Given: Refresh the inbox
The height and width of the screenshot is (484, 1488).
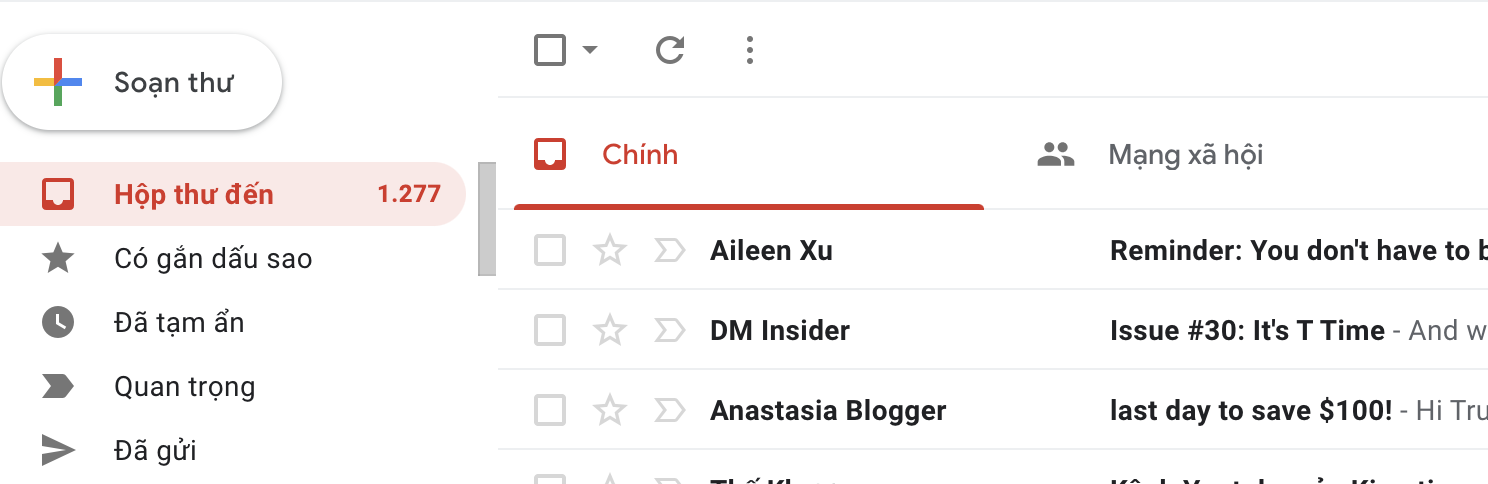Looking at the screenshot, I should click(x=669, y=50).
